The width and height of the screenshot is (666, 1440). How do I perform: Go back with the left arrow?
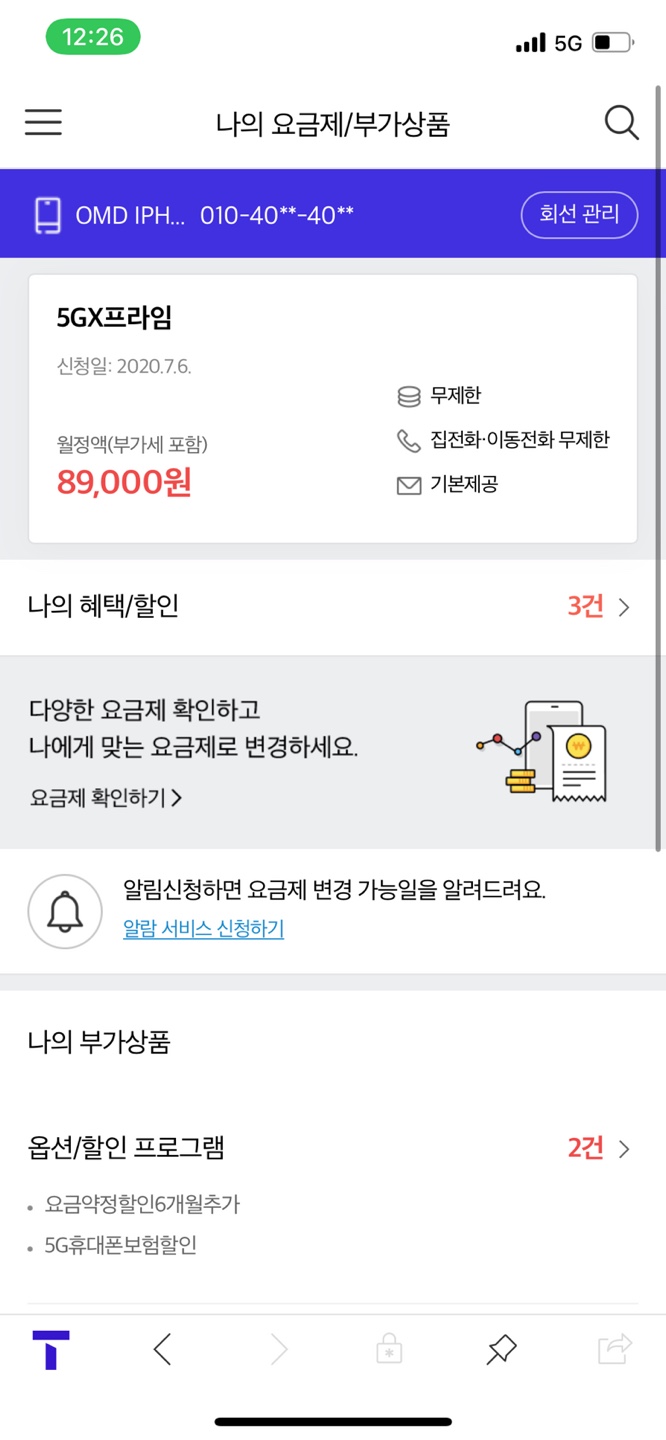163,1350
